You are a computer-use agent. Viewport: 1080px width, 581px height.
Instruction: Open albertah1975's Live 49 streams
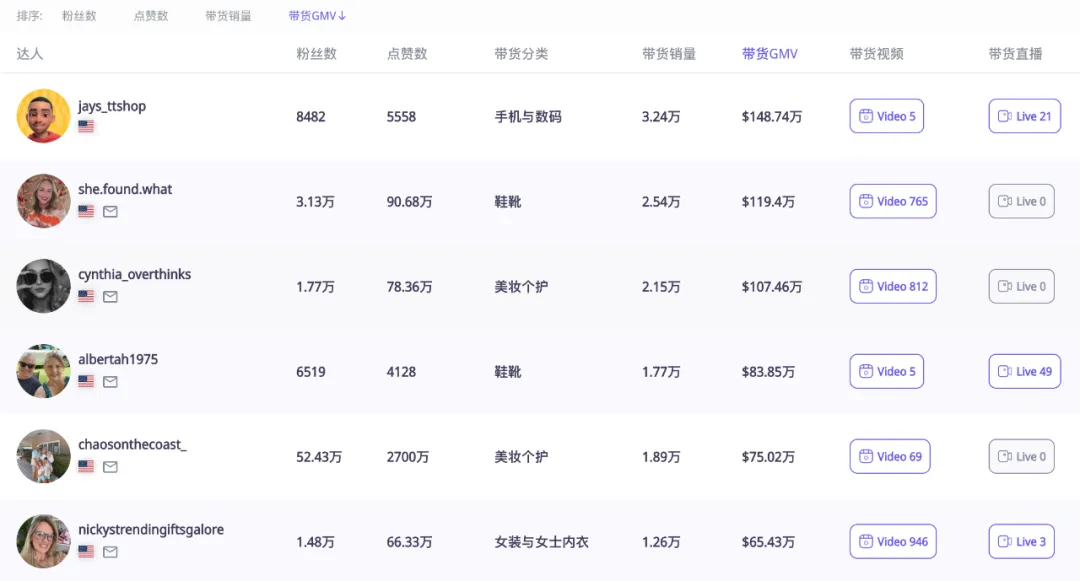click(x=1024, y=371)
